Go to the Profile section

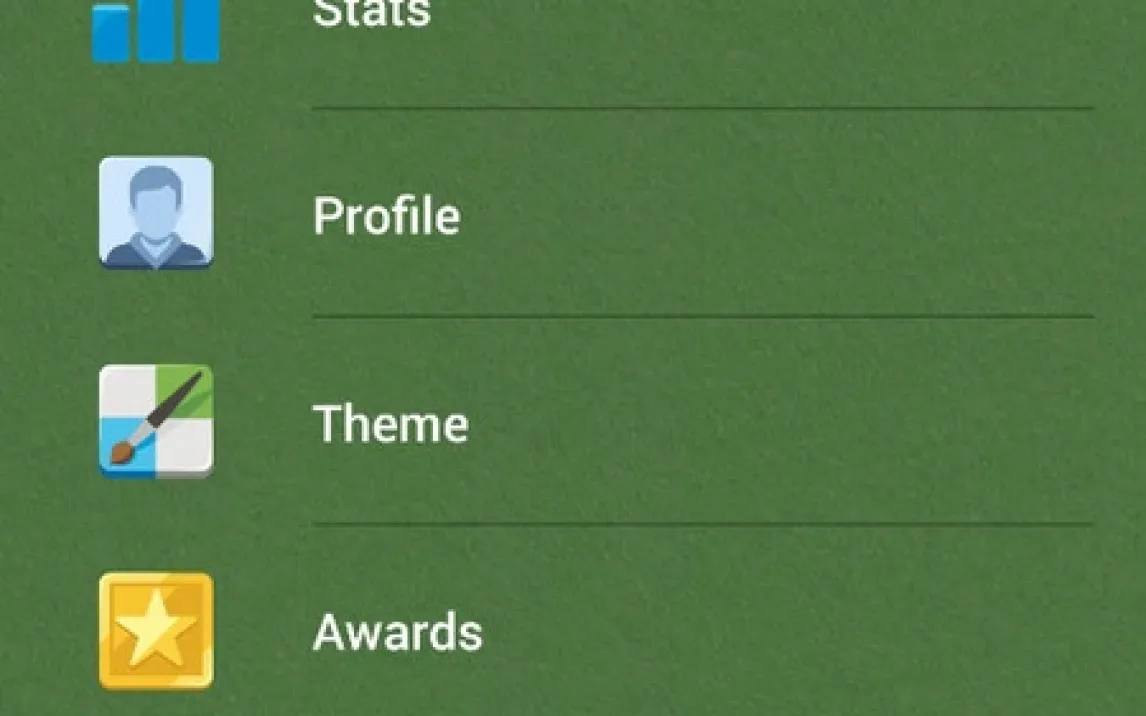tap(386, 215)
